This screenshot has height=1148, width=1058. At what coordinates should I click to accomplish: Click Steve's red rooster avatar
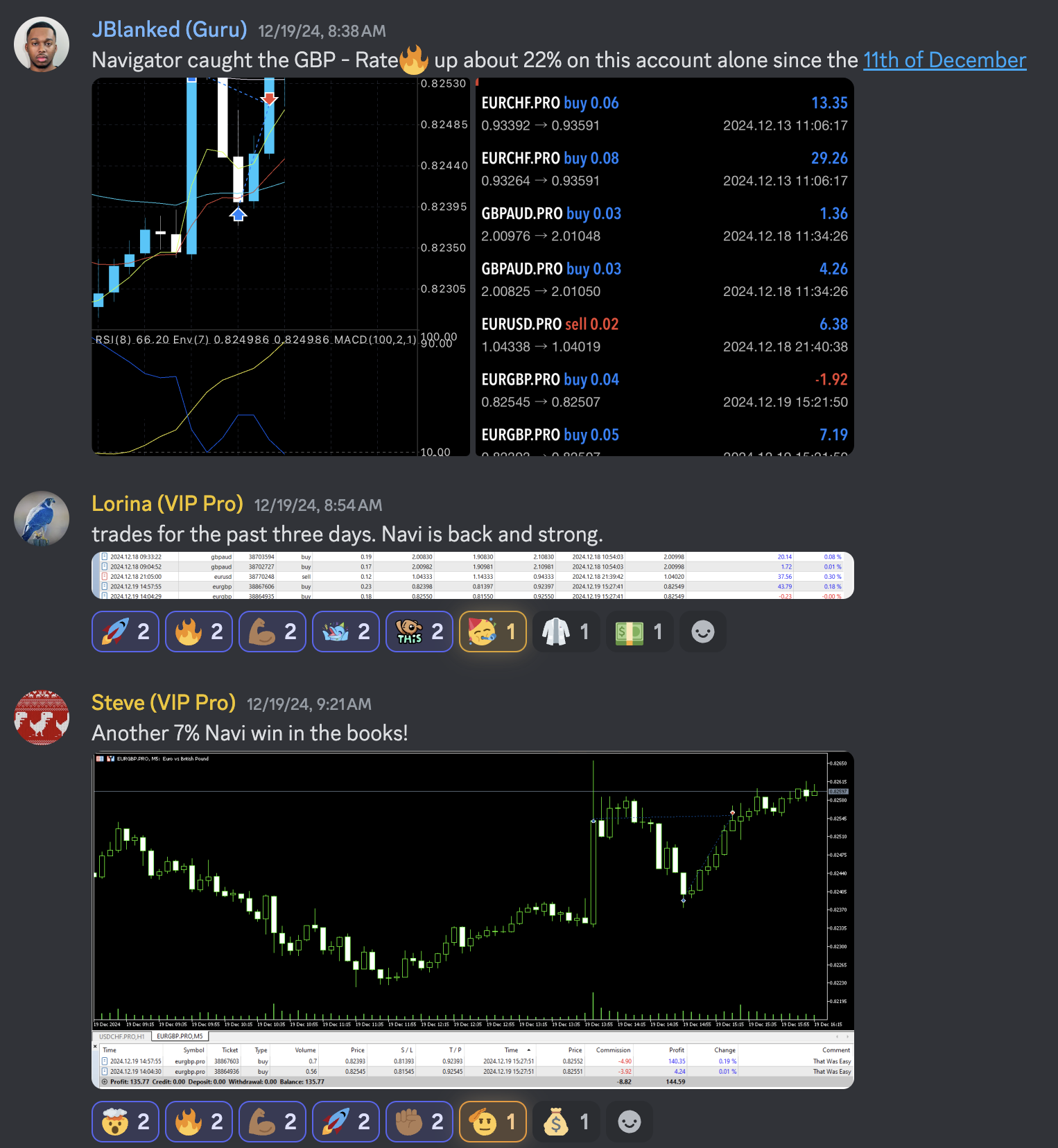pos(41,717)
